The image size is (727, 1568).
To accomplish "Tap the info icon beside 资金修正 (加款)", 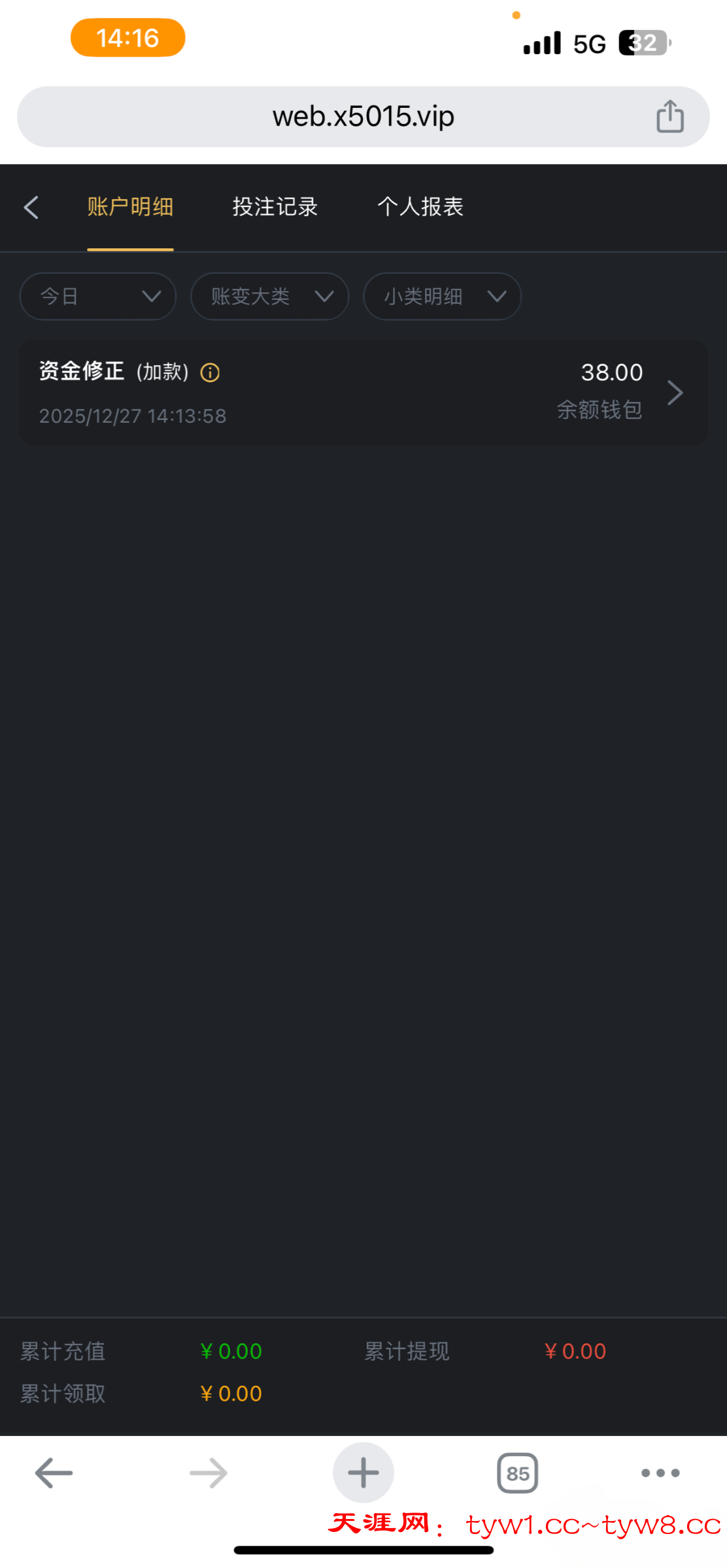I will 210,372.
